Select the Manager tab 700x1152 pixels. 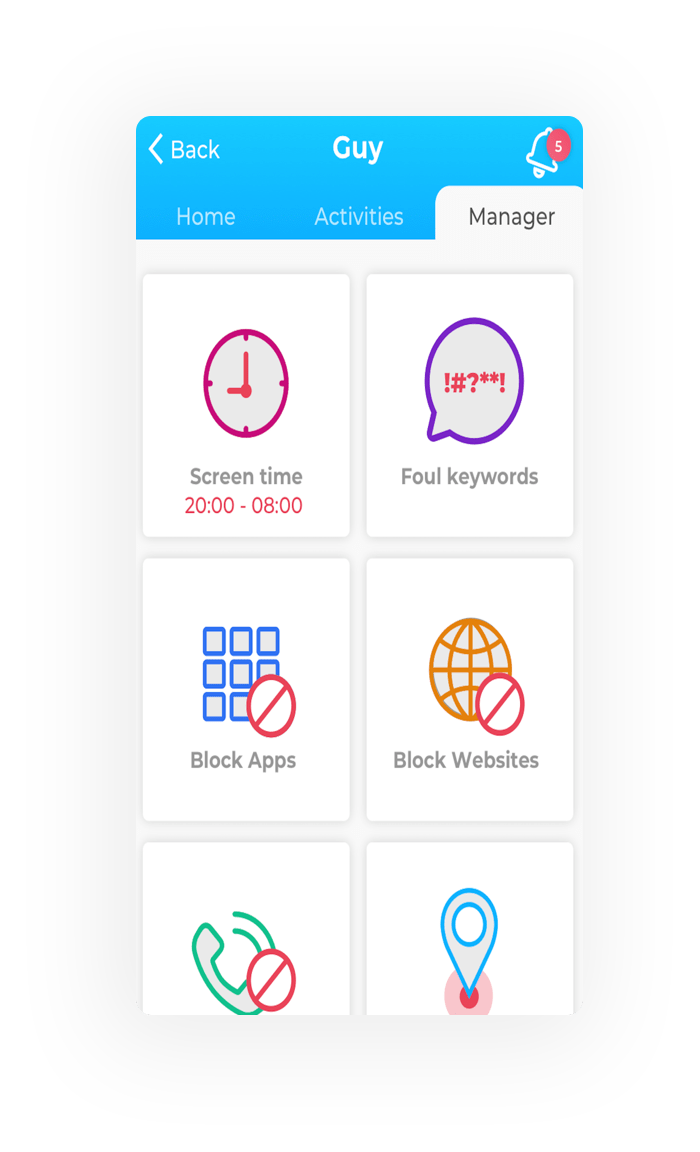(x=510, y=217)
